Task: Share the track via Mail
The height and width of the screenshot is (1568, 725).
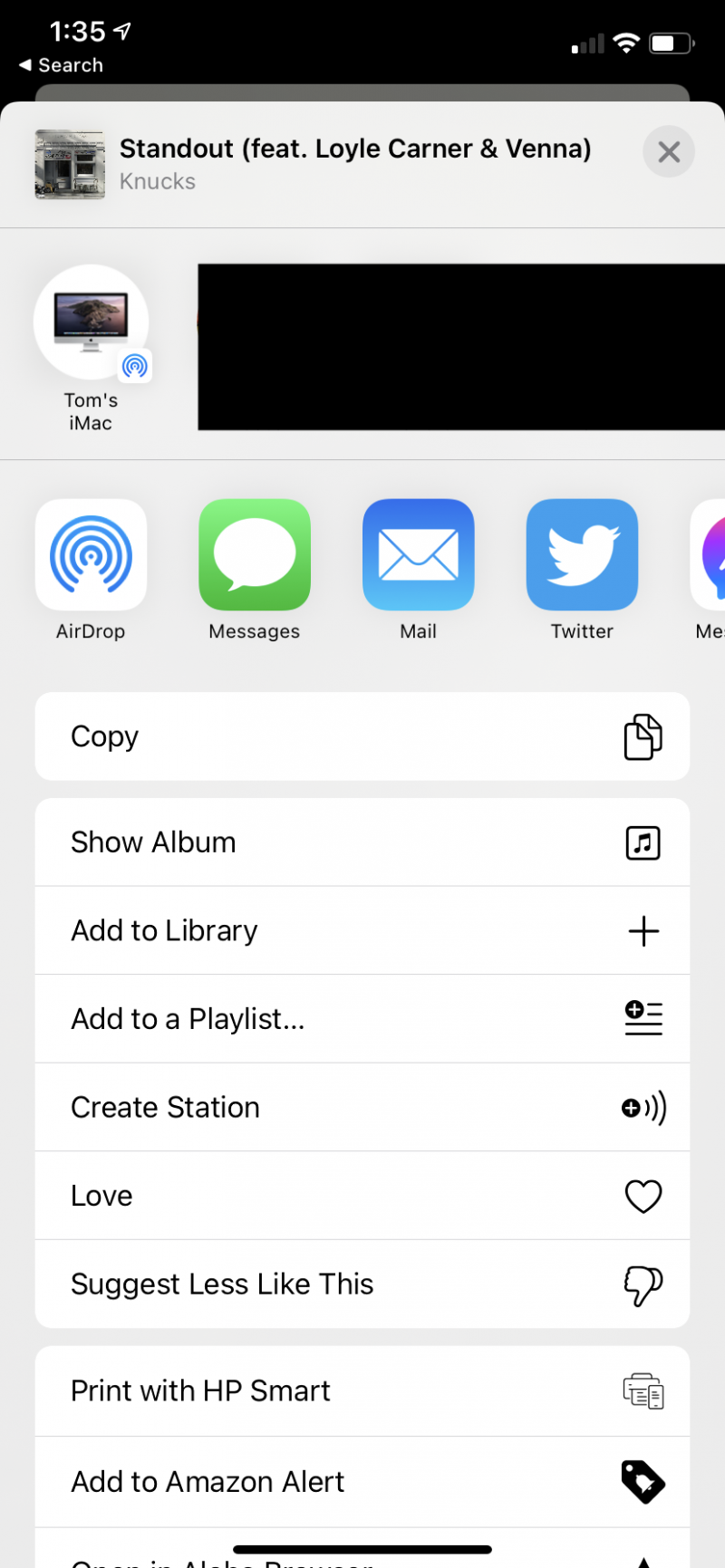Action: [x=418, y=554]
